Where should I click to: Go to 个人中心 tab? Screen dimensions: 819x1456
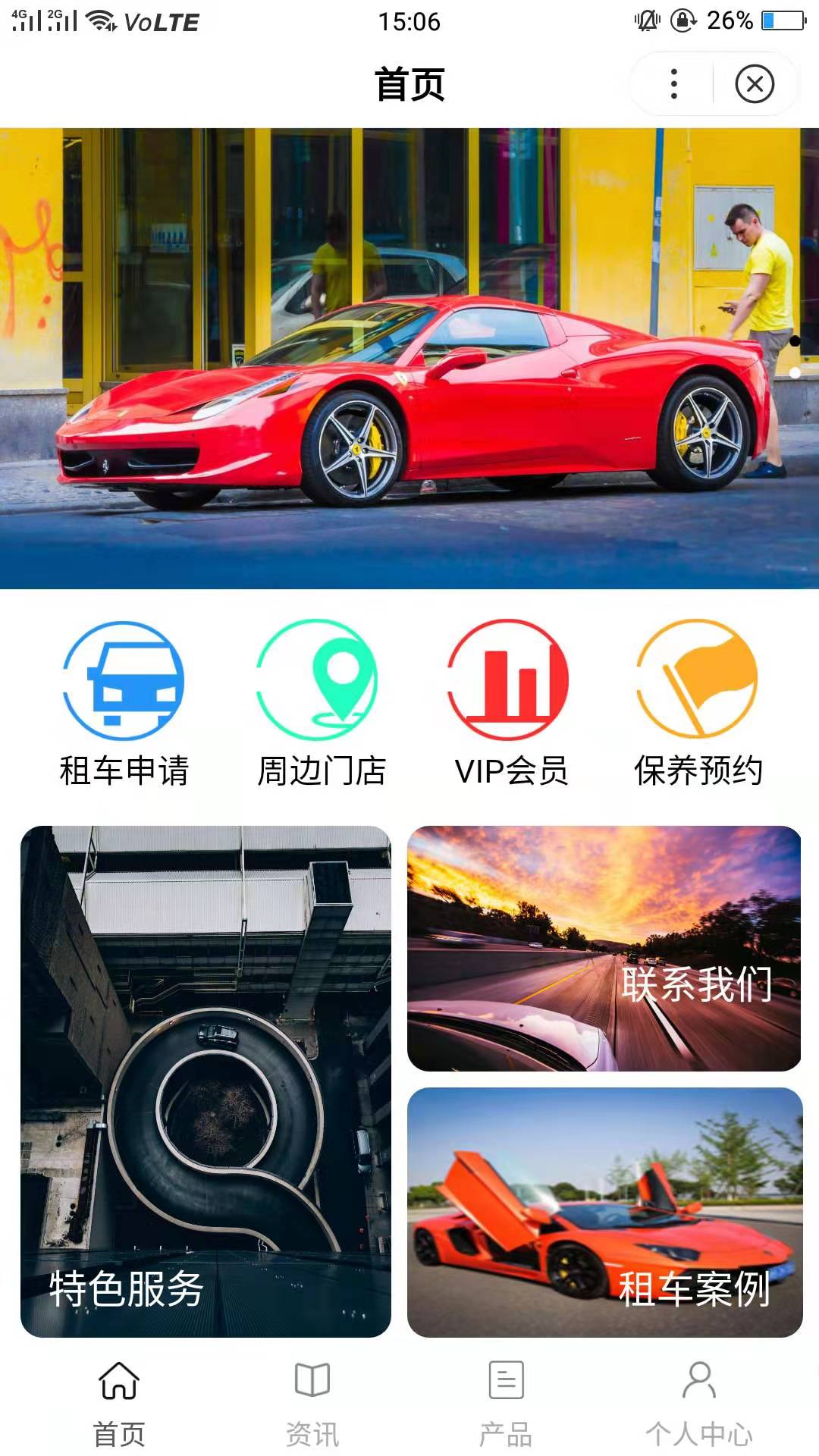click(x=698, y=1403)
